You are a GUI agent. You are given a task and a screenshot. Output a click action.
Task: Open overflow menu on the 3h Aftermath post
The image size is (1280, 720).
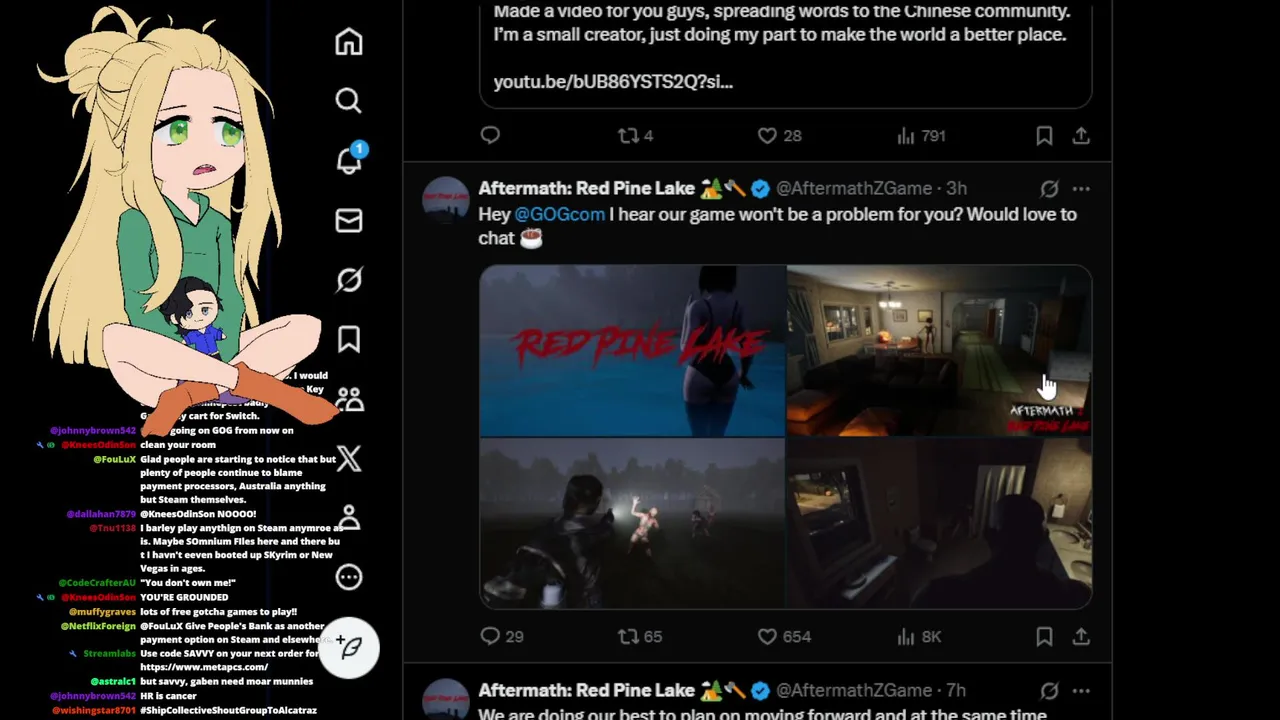1081,188
